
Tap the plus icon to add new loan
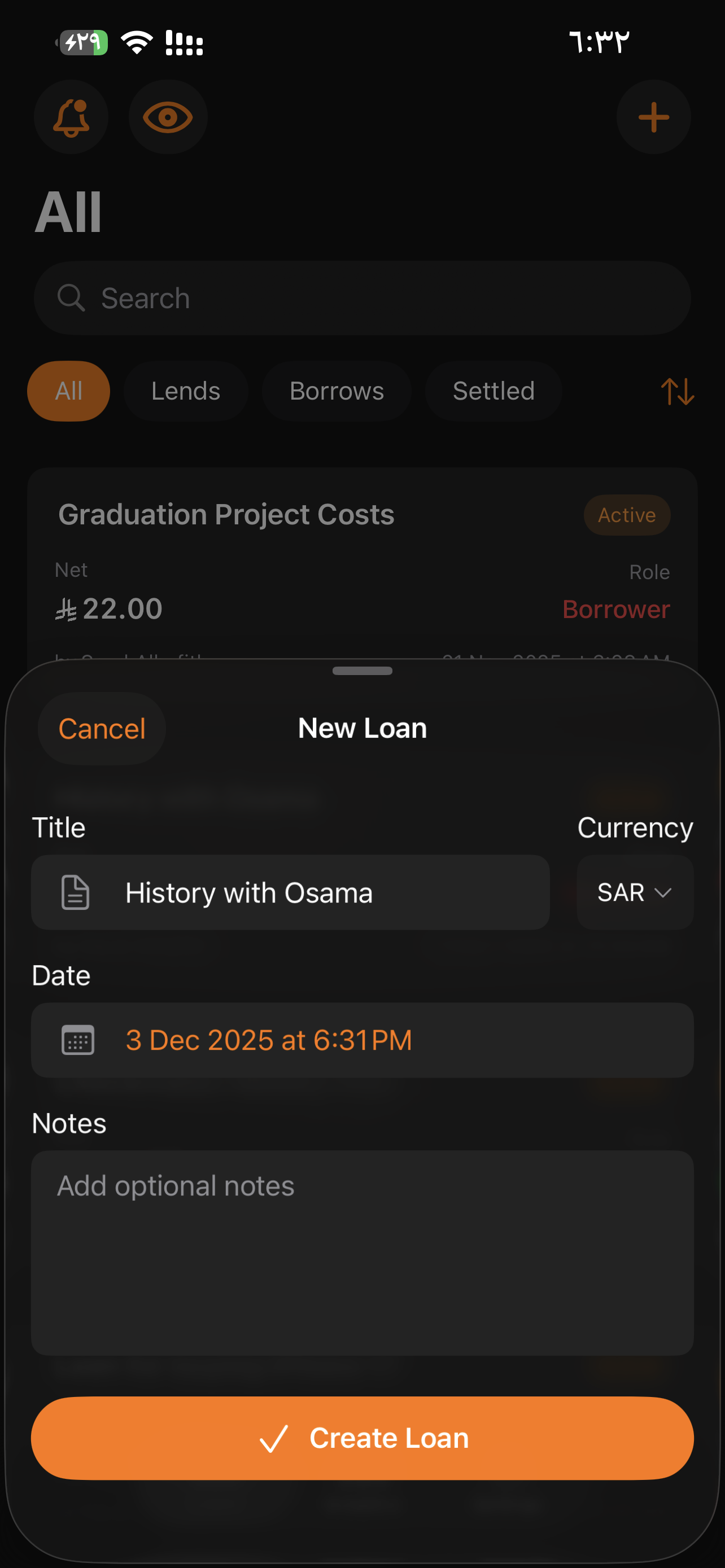pyautogui.click(x=654, y=117)
